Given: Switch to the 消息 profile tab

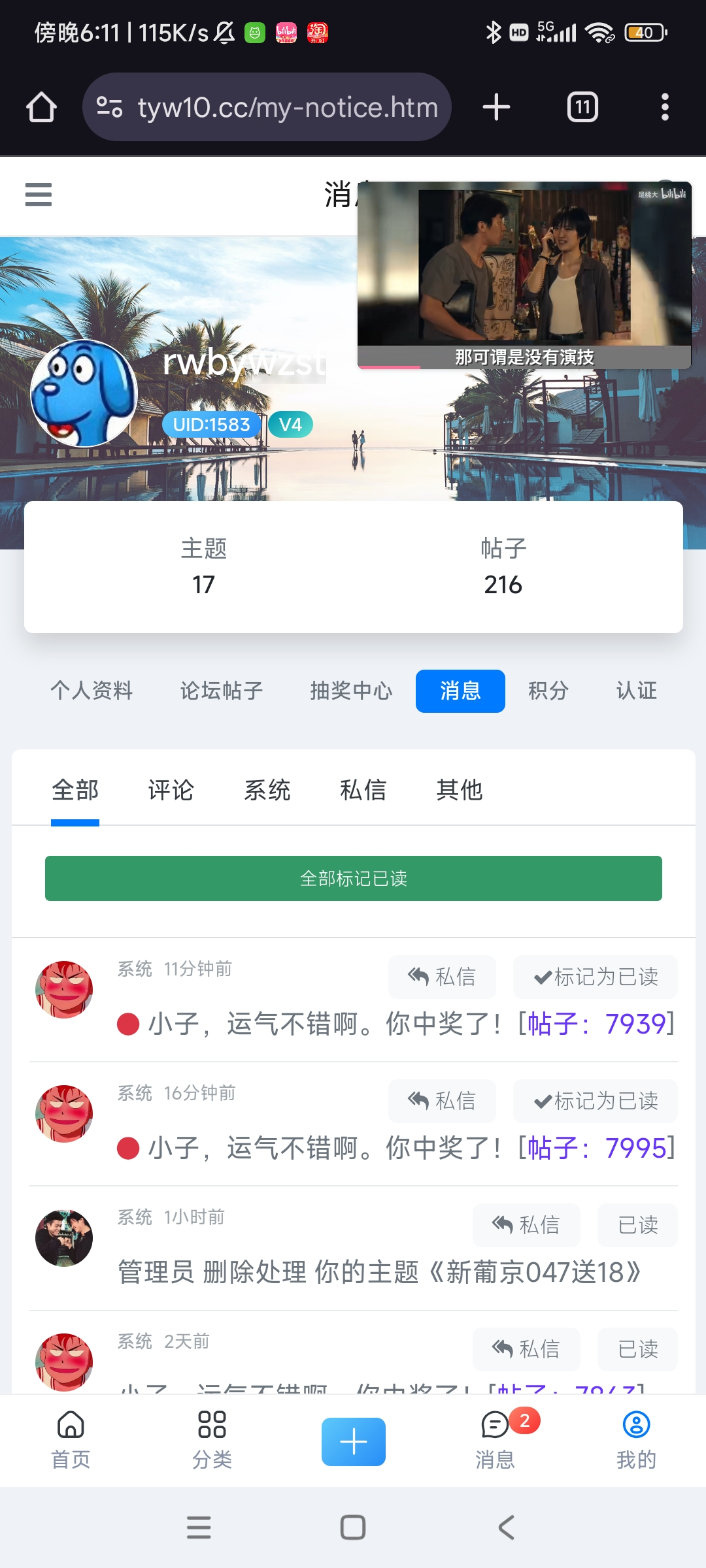Looking at the screenshot, I should [x=460, y=691].
